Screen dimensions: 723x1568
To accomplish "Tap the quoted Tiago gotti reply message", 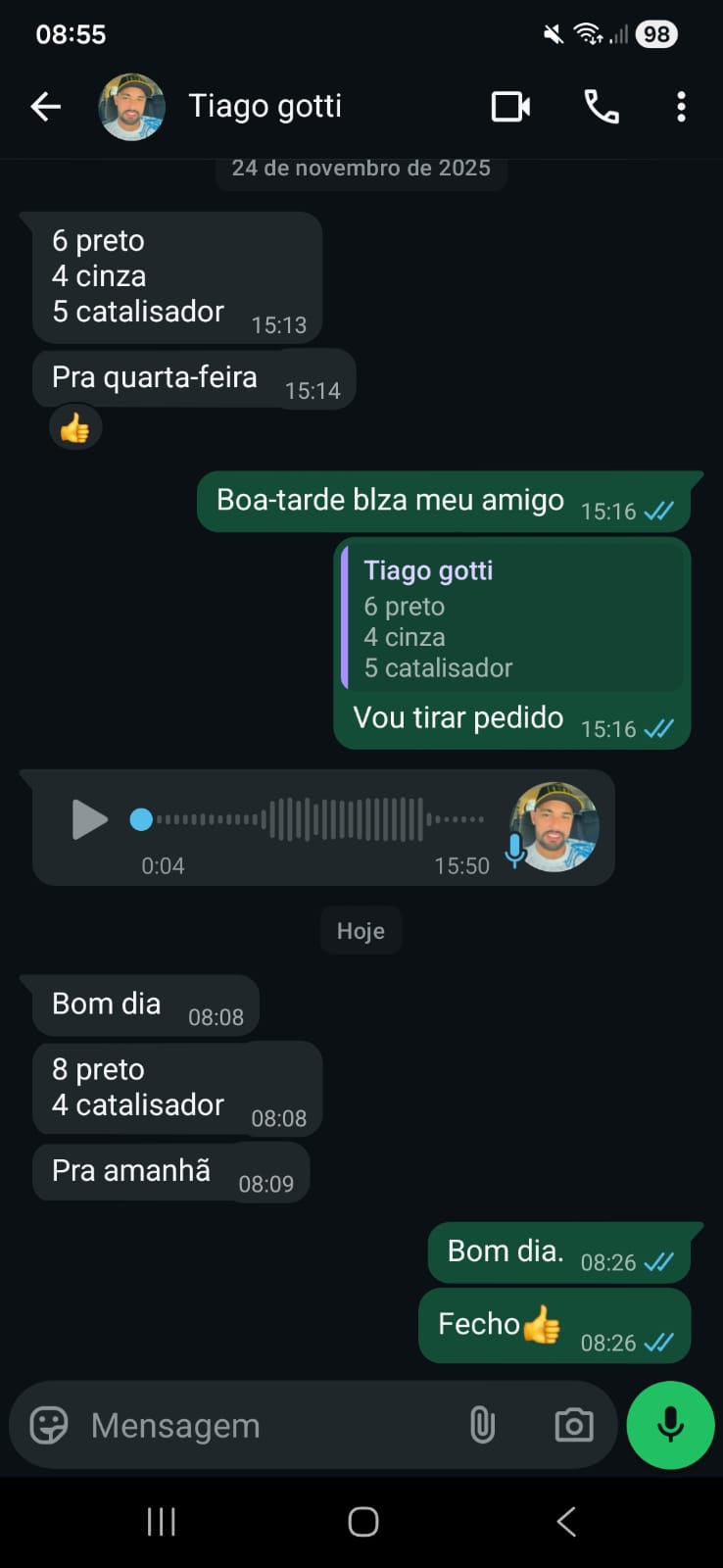I will tap(512, 617).
